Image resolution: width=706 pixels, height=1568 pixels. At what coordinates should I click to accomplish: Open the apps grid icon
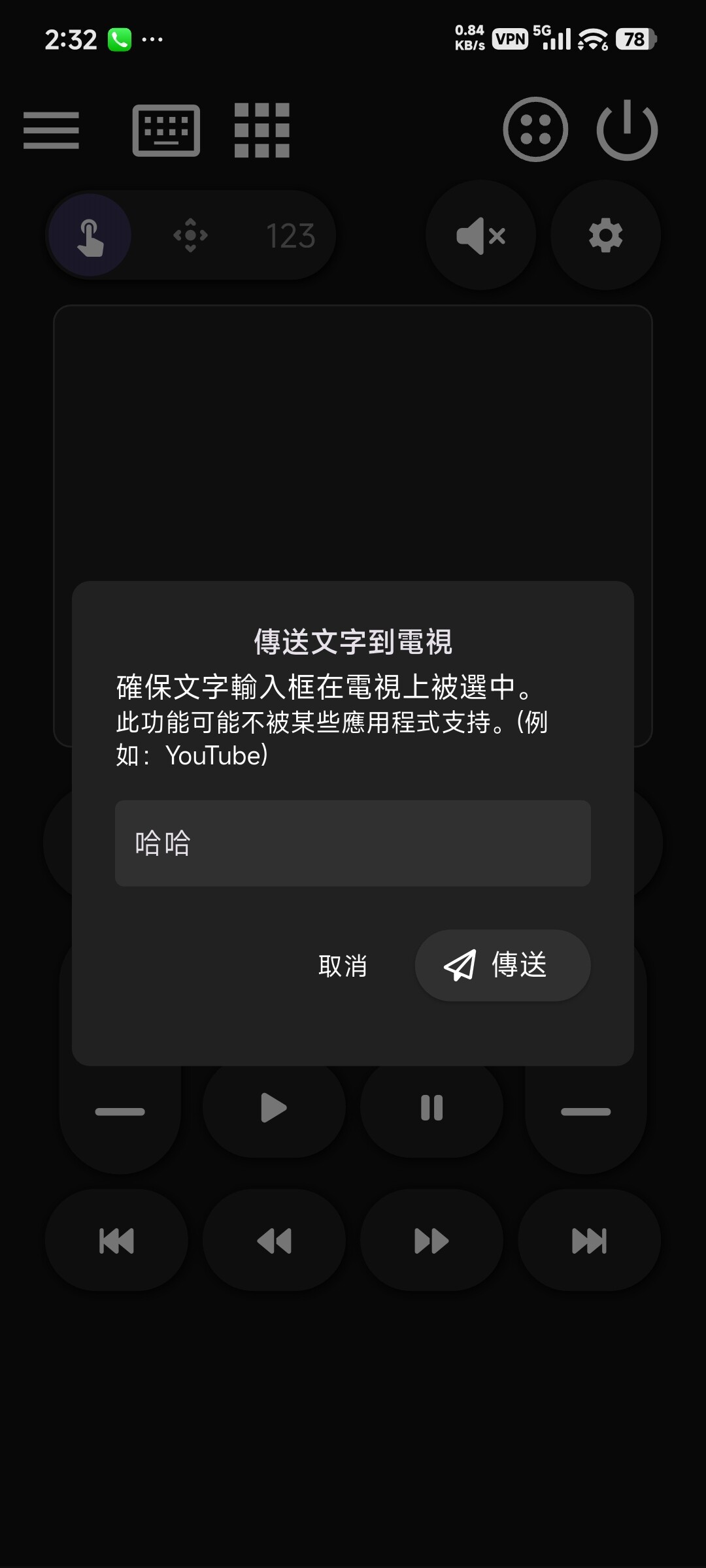coord(262,130)
